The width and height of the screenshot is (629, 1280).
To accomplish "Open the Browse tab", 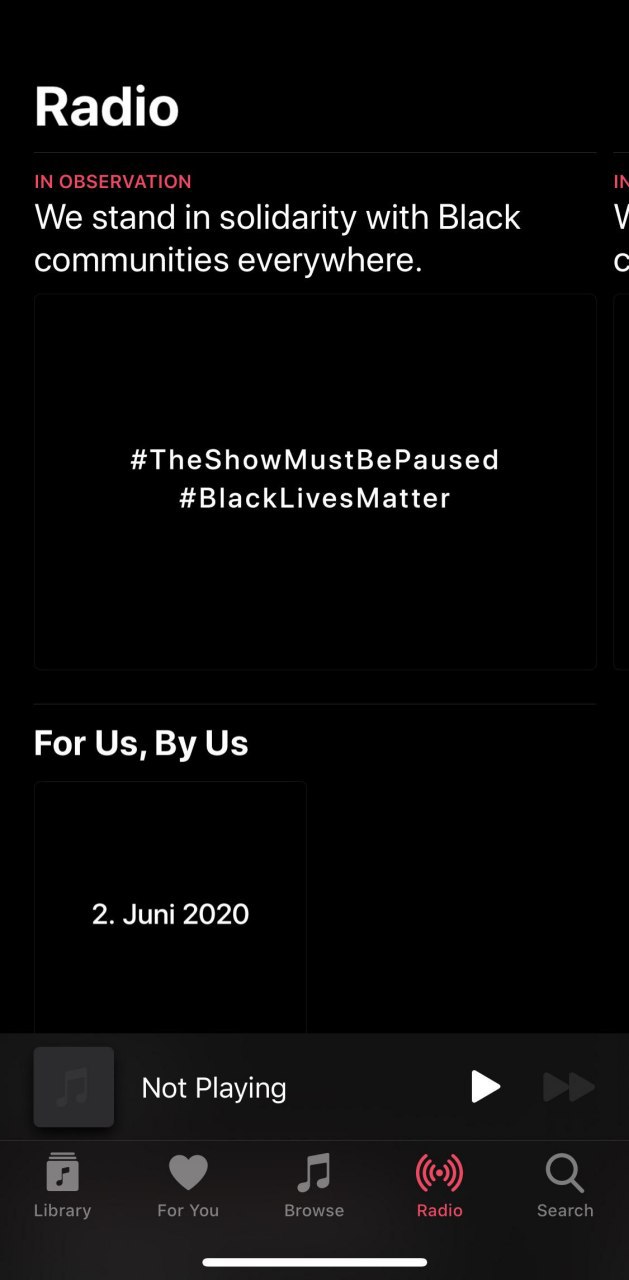I will point(314,1186).
